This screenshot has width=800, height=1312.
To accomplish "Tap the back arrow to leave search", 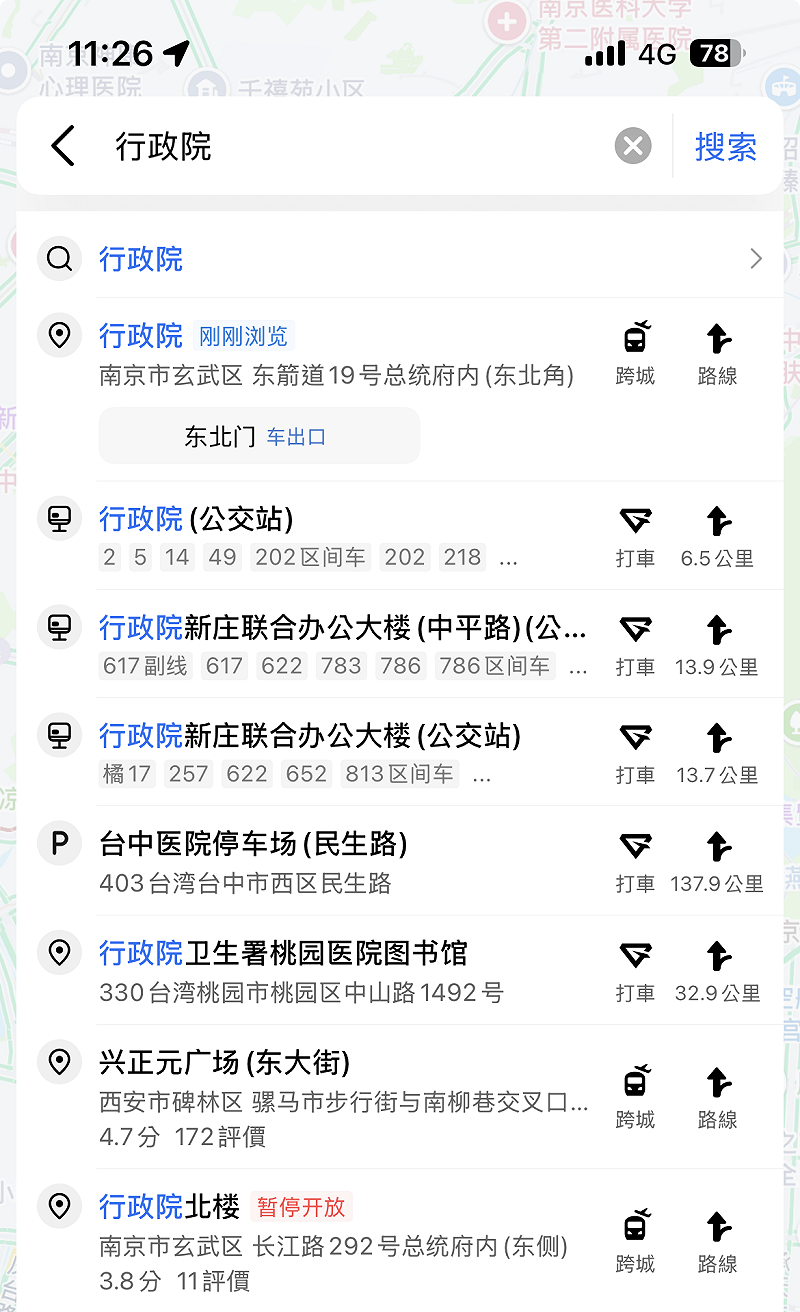I will click(x=62, y=145).
